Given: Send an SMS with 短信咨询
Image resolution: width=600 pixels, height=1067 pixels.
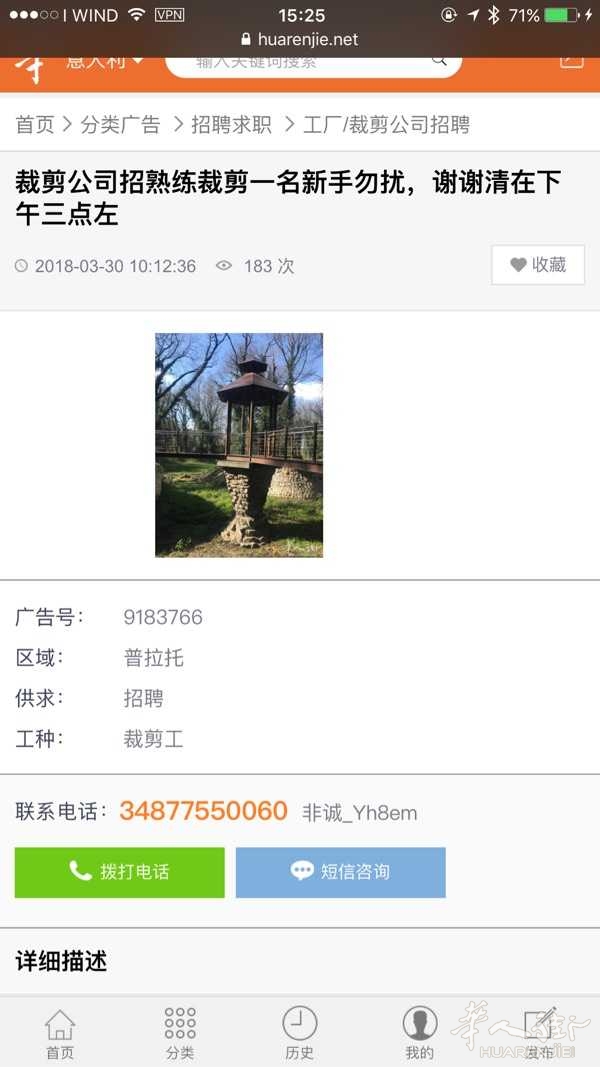Looking at the screenshot, I should (x=341, y=872).
